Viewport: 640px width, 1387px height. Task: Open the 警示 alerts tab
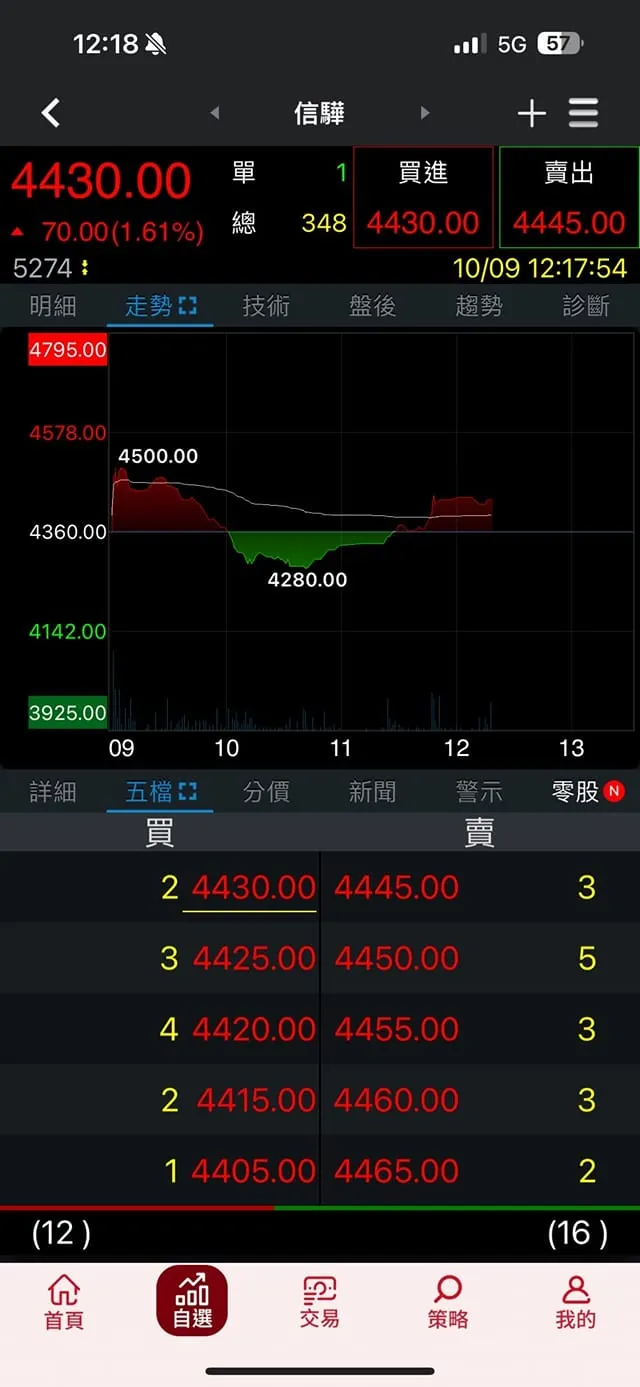479,792
